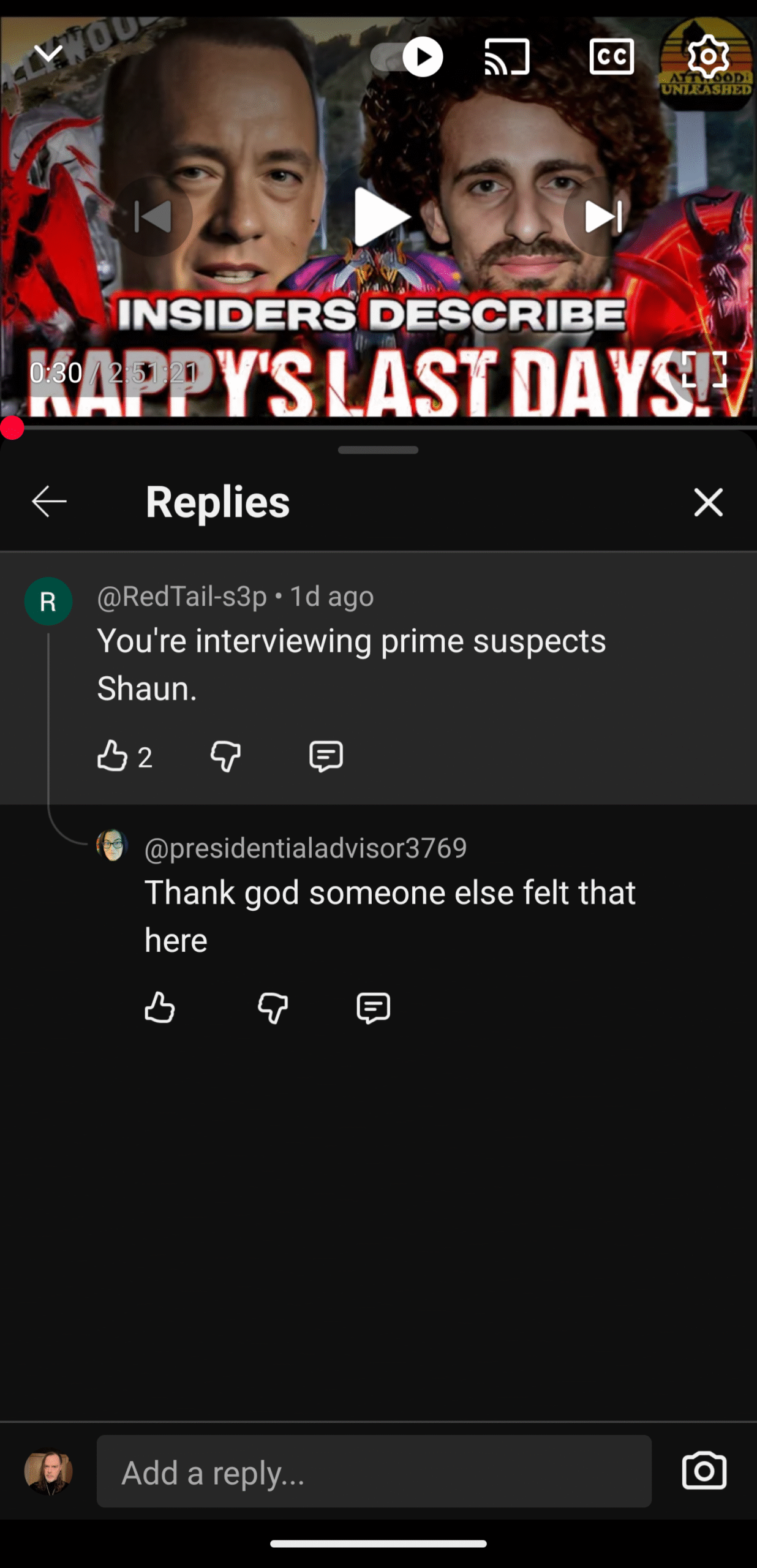
Task: Turn on closed captions
Action: pos(611,57)
